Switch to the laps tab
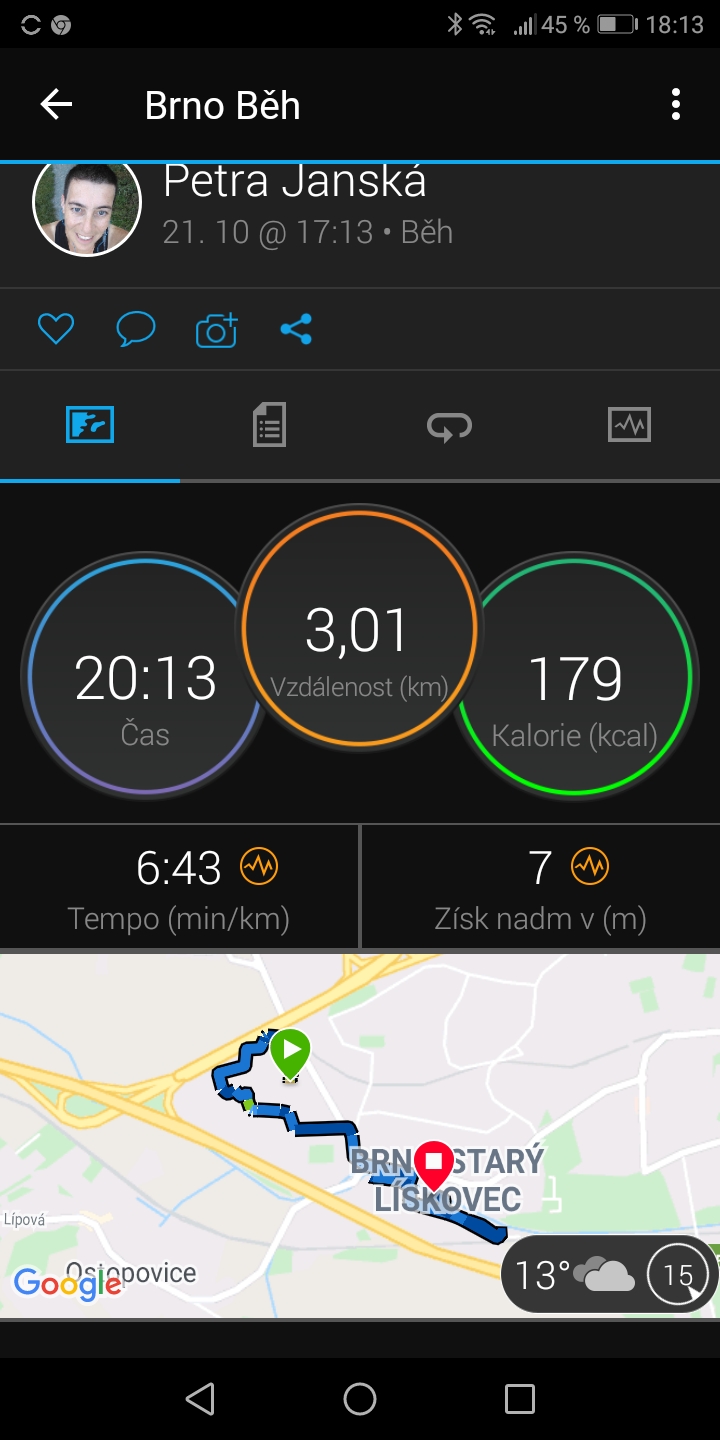This screenshot has height=1440, width=720. coord(449,426)
